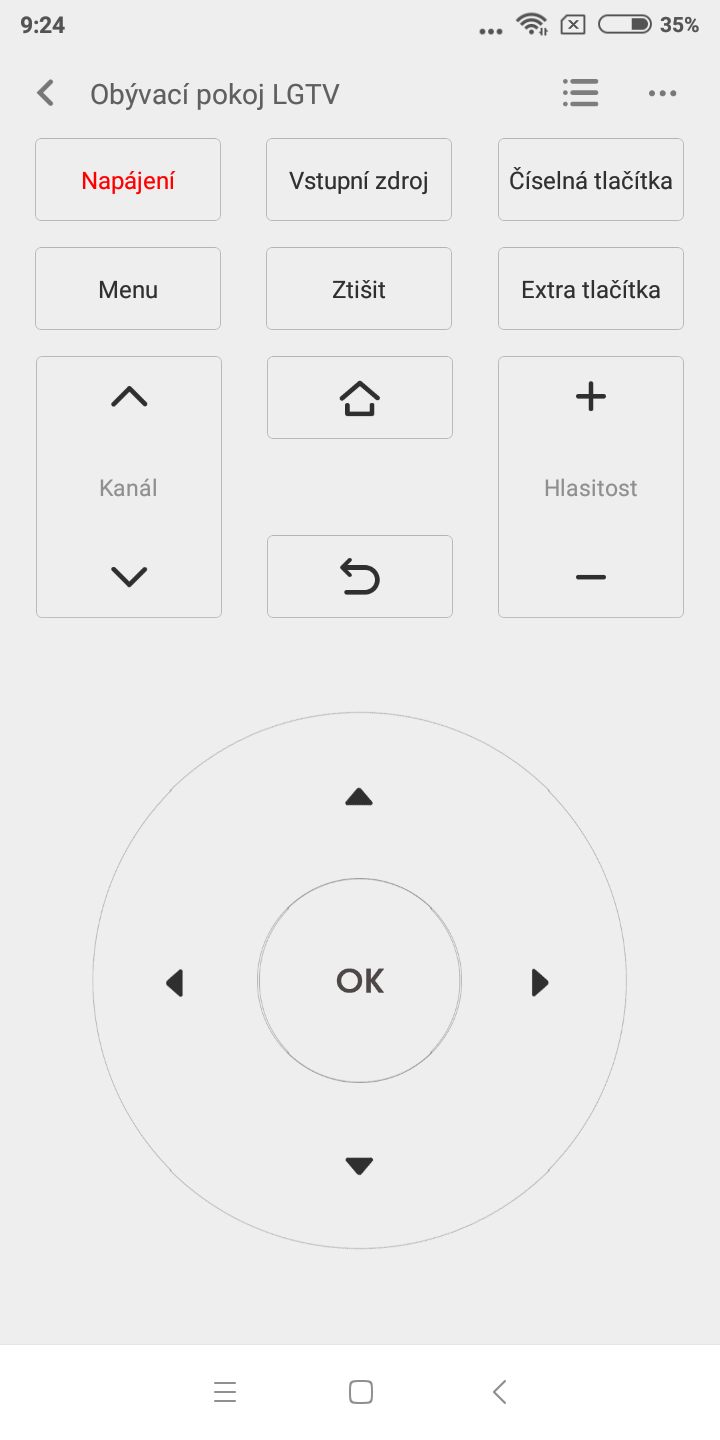
Task: Tap the right arrow on the D-pad
Action: click(540, 983)
